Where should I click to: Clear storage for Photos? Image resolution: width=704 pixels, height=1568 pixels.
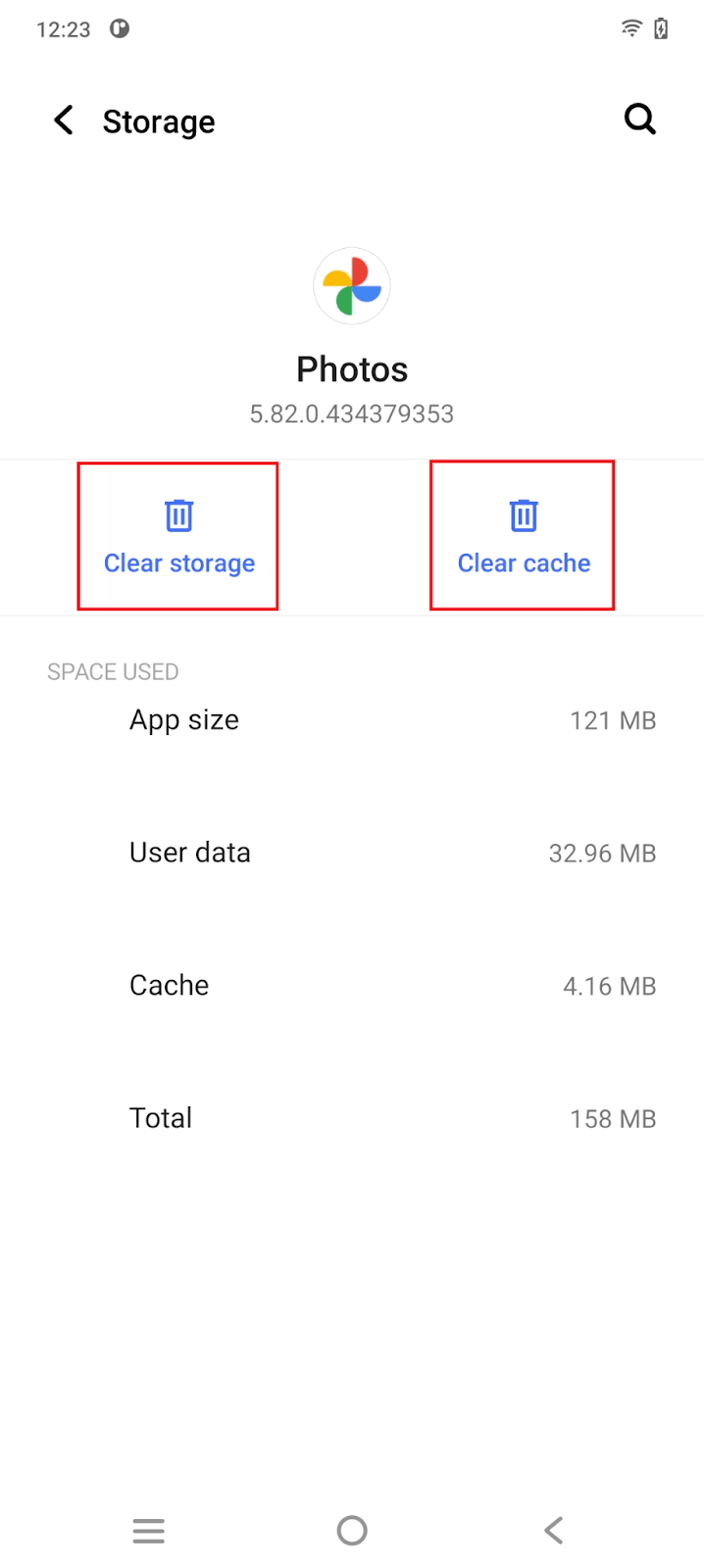click(x=178, y=536)
